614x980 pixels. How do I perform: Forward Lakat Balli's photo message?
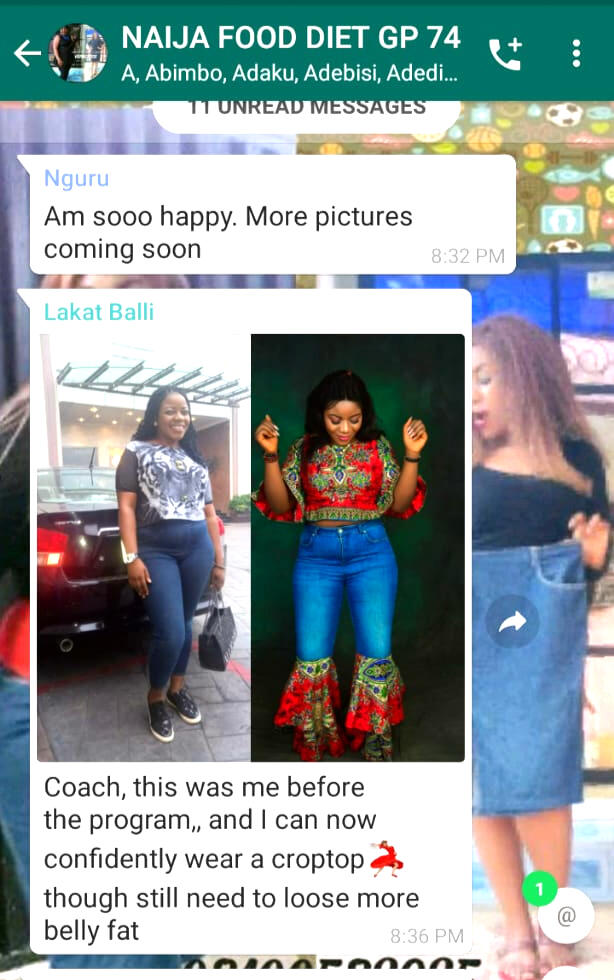[512, 623]
